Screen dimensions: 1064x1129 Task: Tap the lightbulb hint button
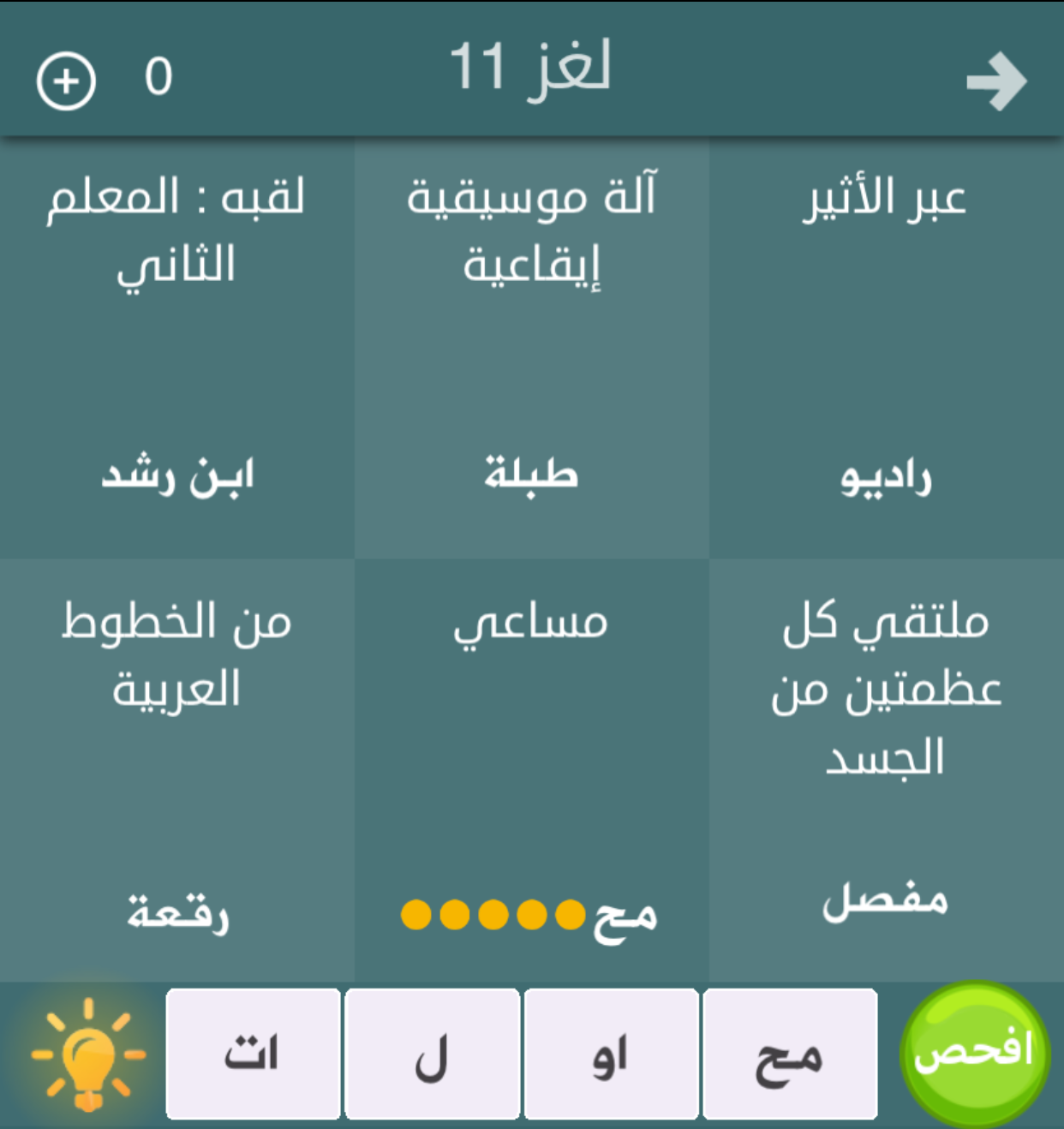coord(87,1054)
